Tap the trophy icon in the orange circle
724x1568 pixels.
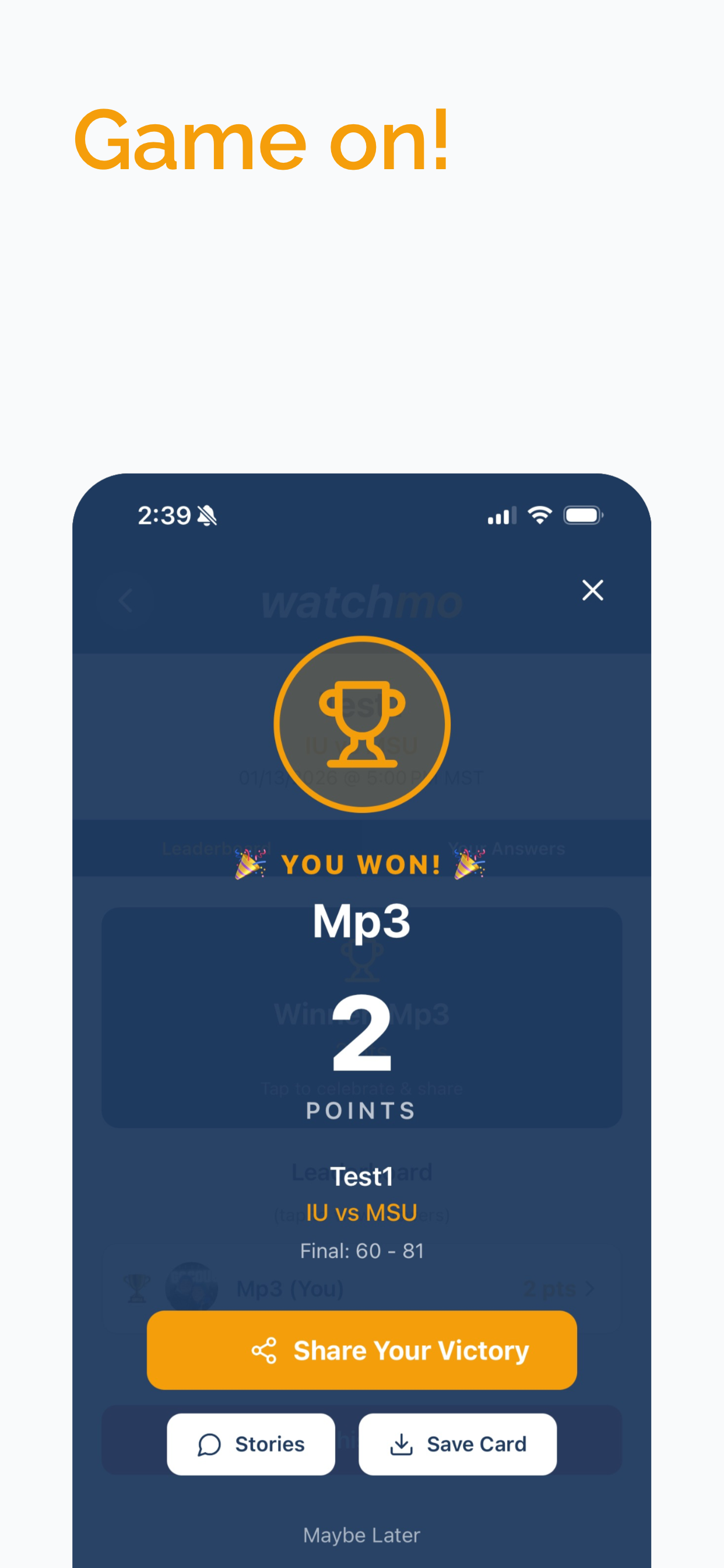coord(361,724)
